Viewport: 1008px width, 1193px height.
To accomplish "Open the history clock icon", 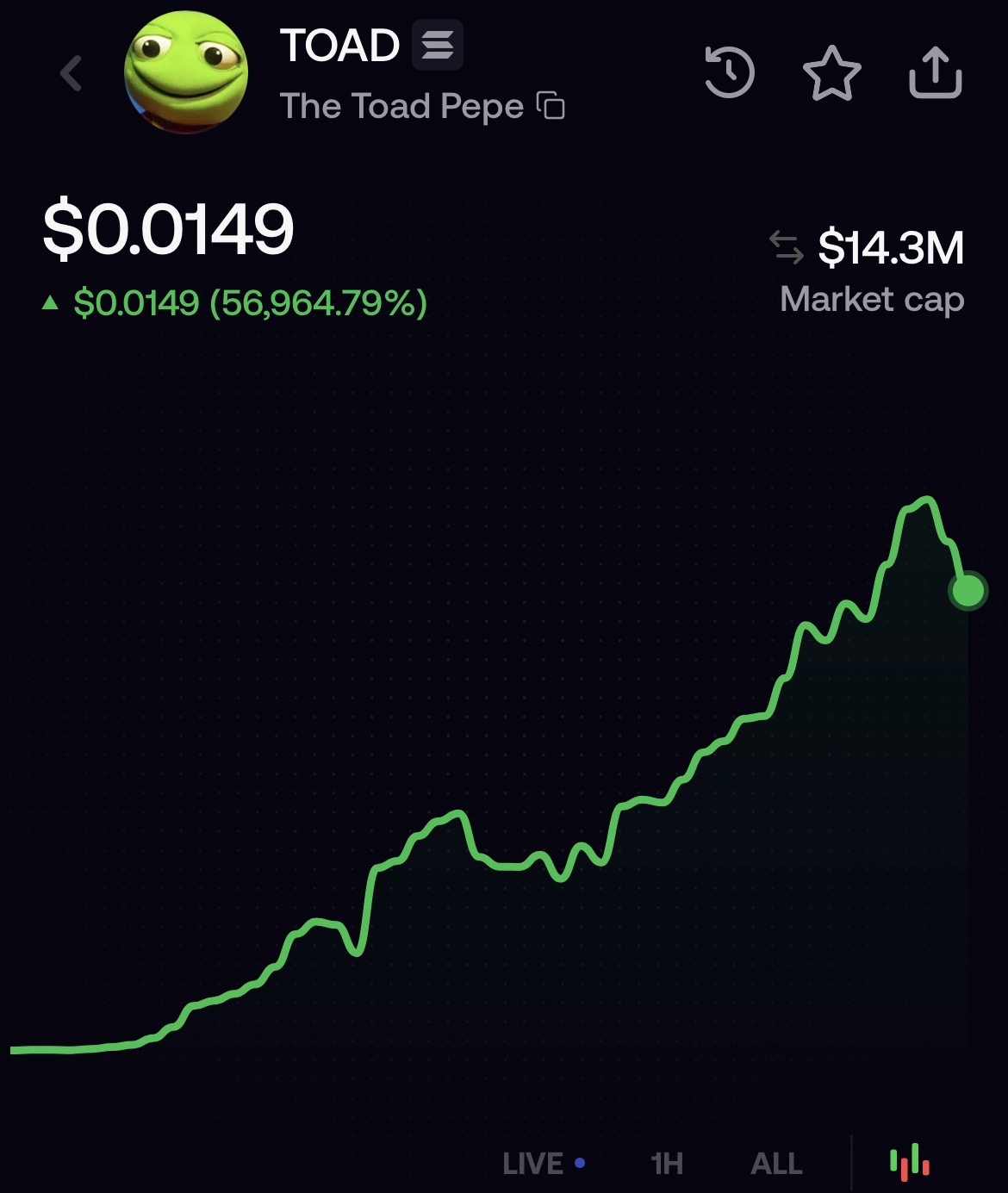I will (729, 72).
